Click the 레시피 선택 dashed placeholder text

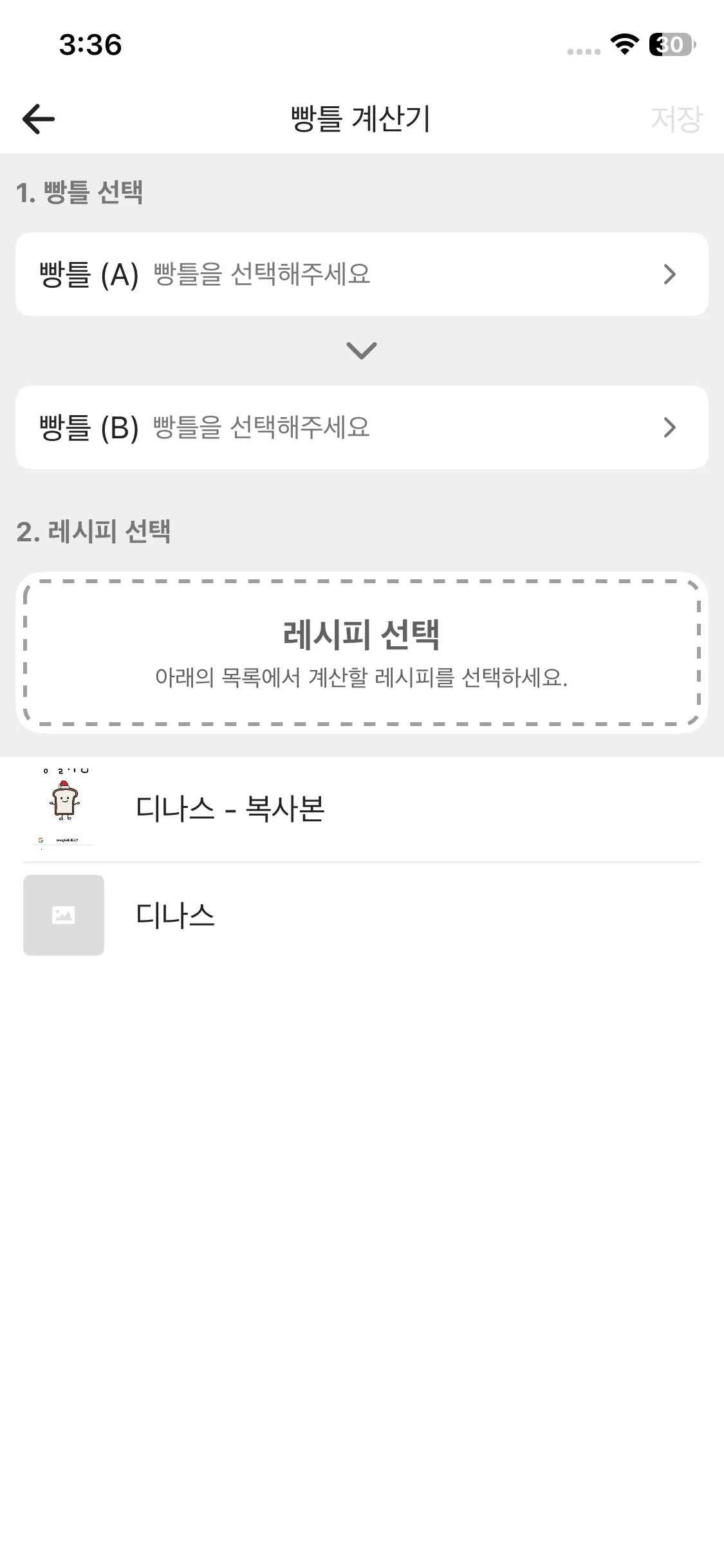click(362, 635)
